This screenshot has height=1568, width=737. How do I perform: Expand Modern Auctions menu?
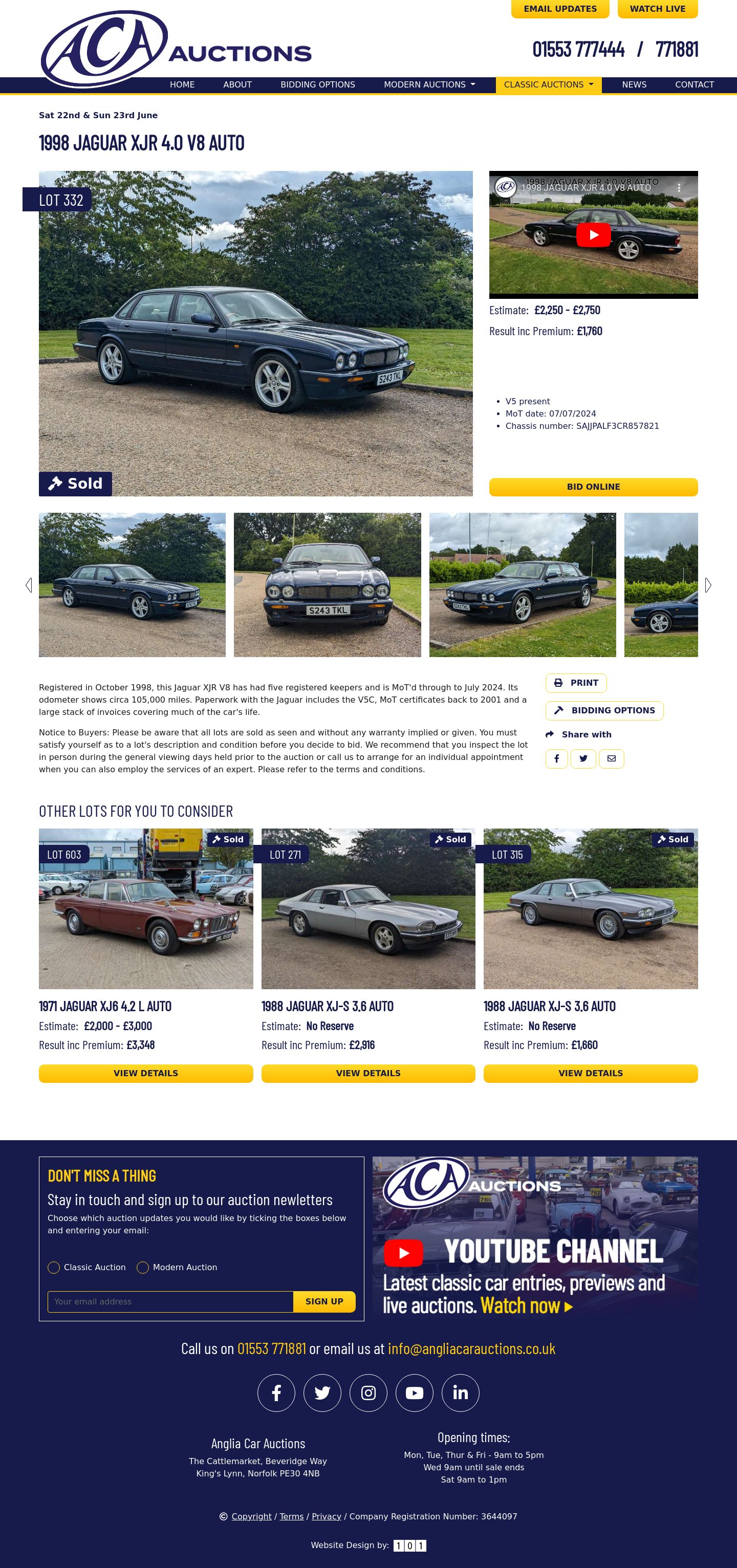click(x=429, y=84)
